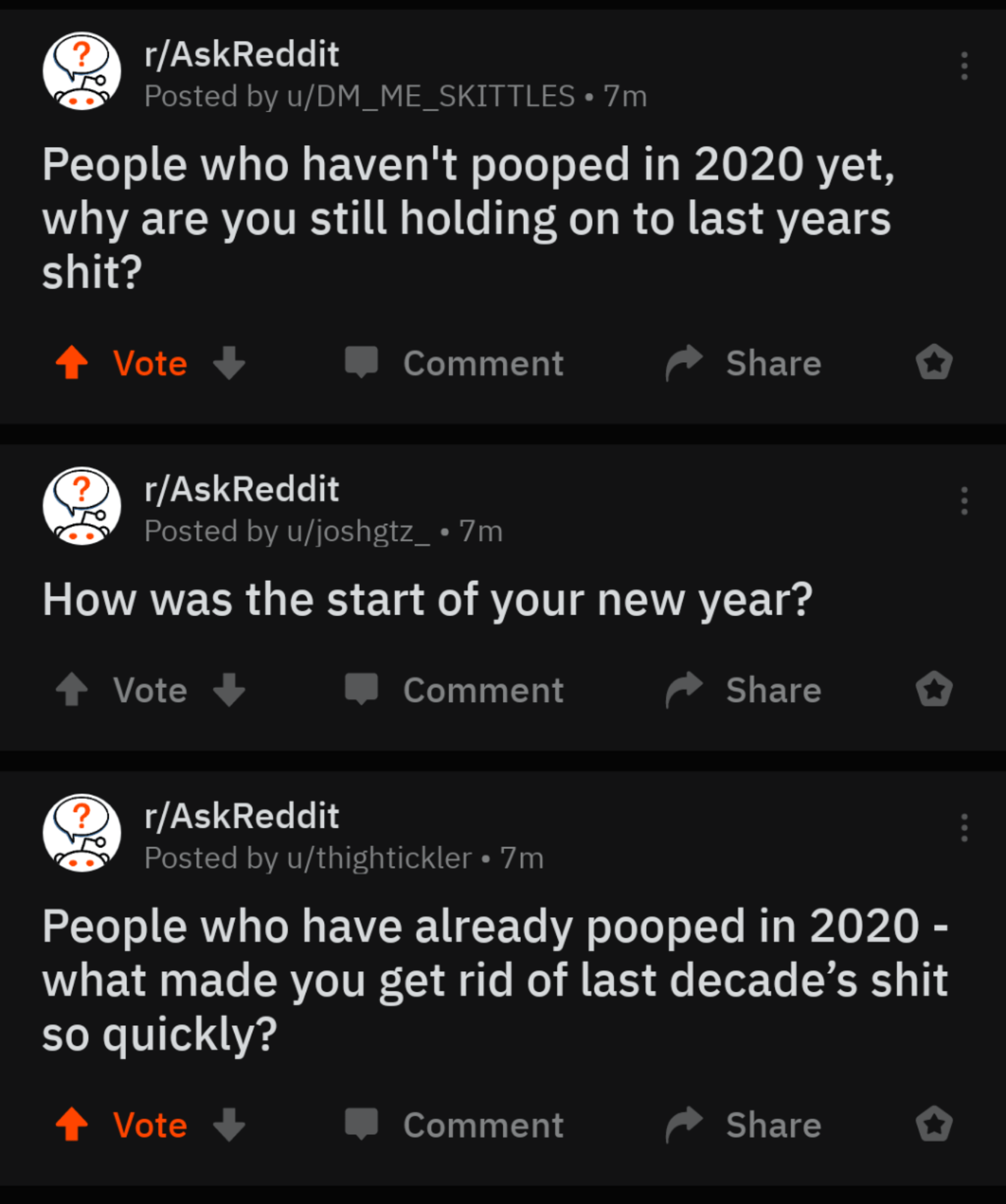Comment on thightickler's post

click(454, 1125)
